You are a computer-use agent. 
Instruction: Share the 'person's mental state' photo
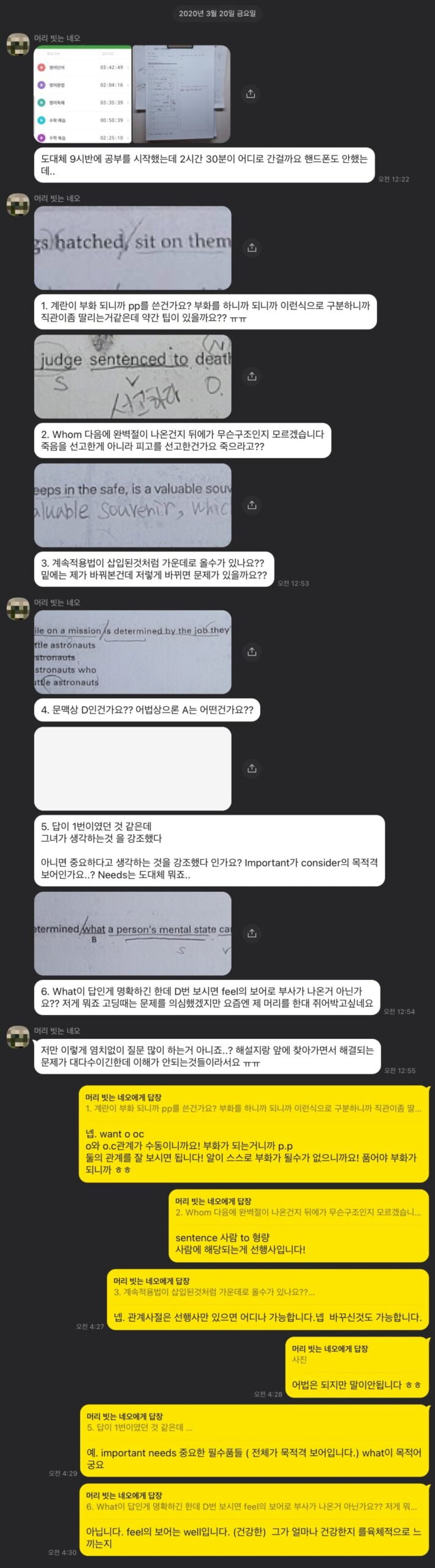pos(251,933)
